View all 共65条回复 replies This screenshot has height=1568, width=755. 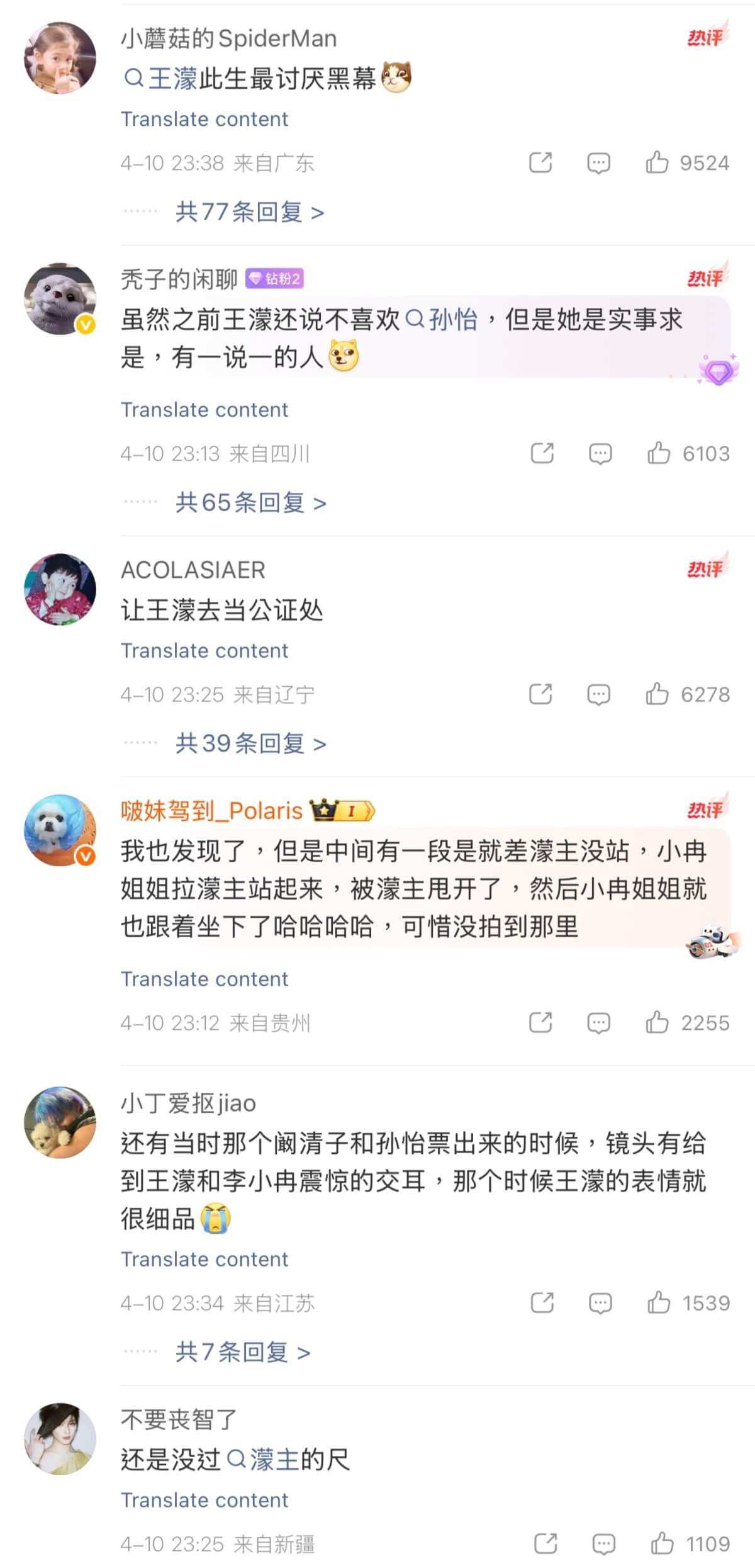[x=250, y=503]
